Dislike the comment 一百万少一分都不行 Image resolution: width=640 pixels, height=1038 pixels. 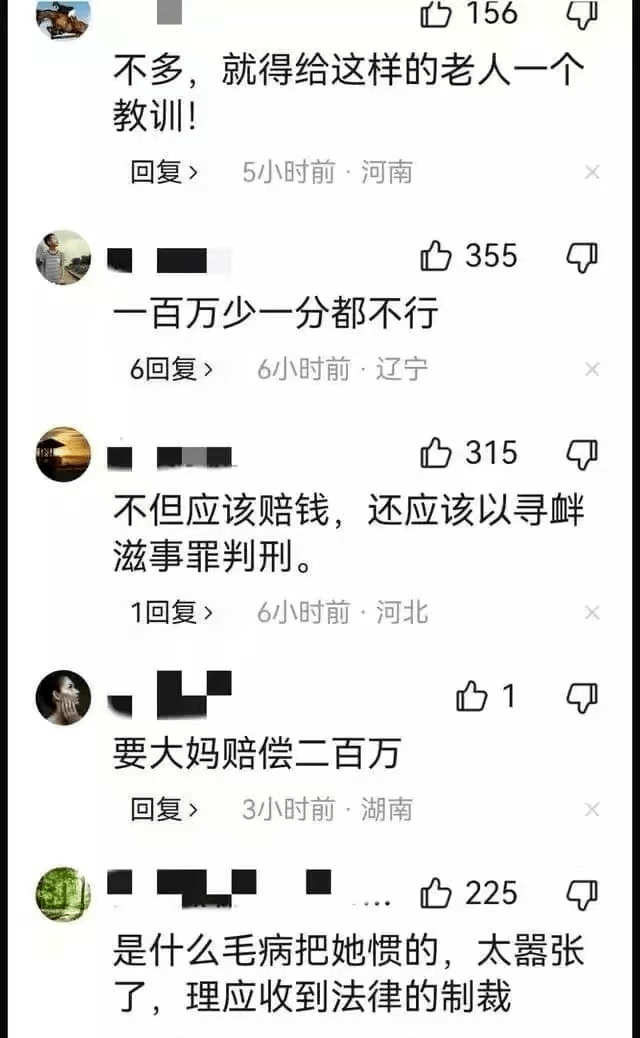(582, 257)
